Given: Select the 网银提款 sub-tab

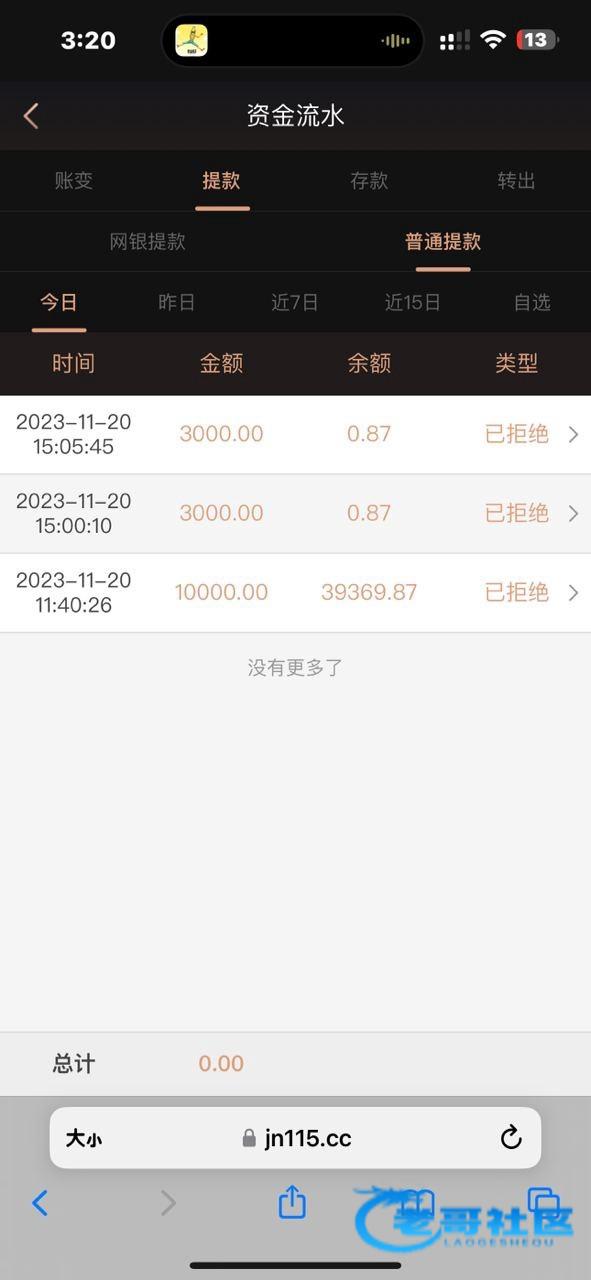Looking at the screenshot, I should [x=148, y=242].
